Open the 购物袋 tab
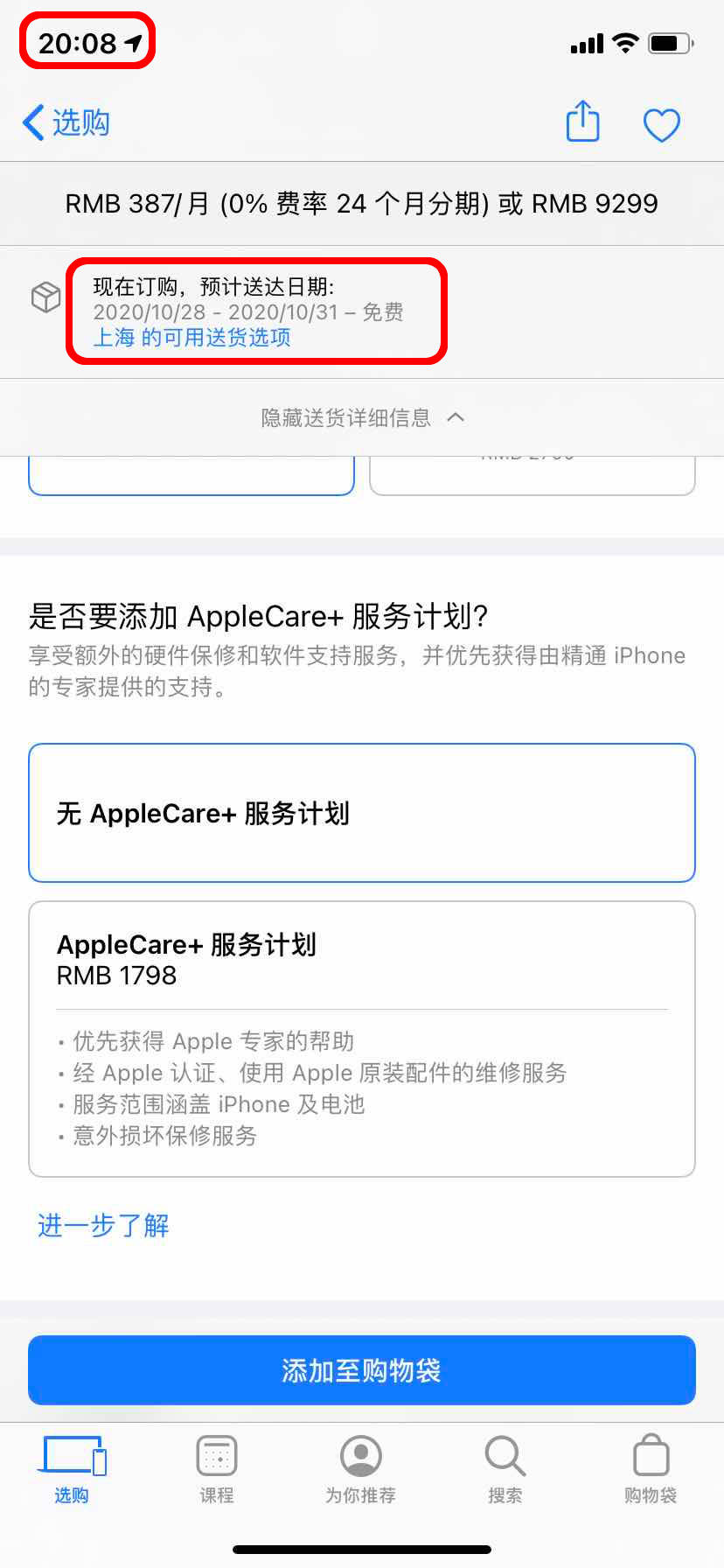Screen dimensions: 724x1568 pos(651,1469)
